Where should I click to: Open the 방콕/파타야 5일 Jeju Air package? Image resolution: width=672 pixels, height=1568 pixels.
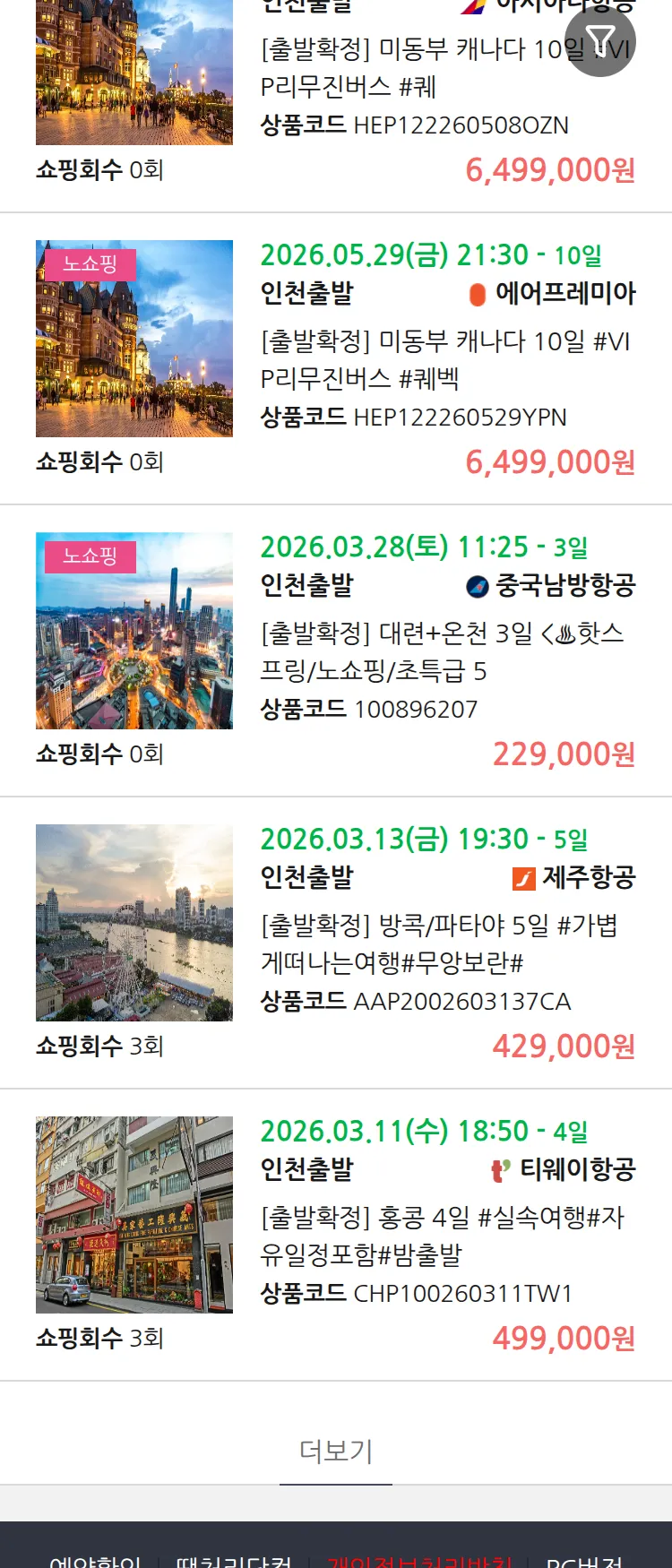click(x=439, y=943)
